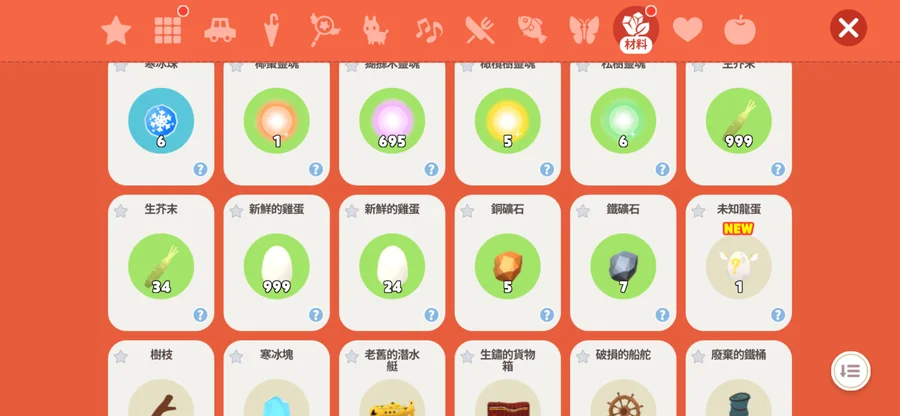Open the grid furniture tab

(168, 30)
